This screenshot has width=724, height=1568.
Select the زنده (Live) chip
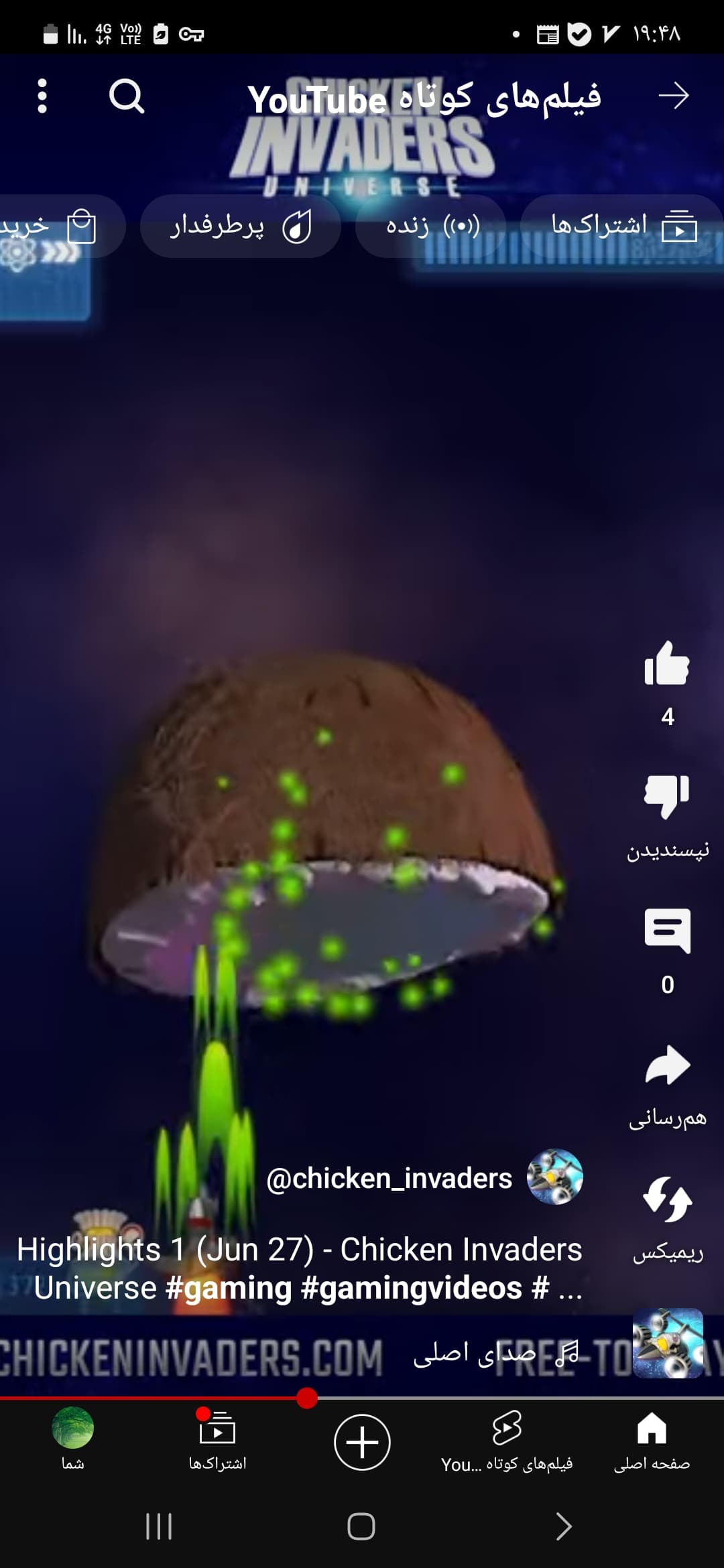coord(432,226)
